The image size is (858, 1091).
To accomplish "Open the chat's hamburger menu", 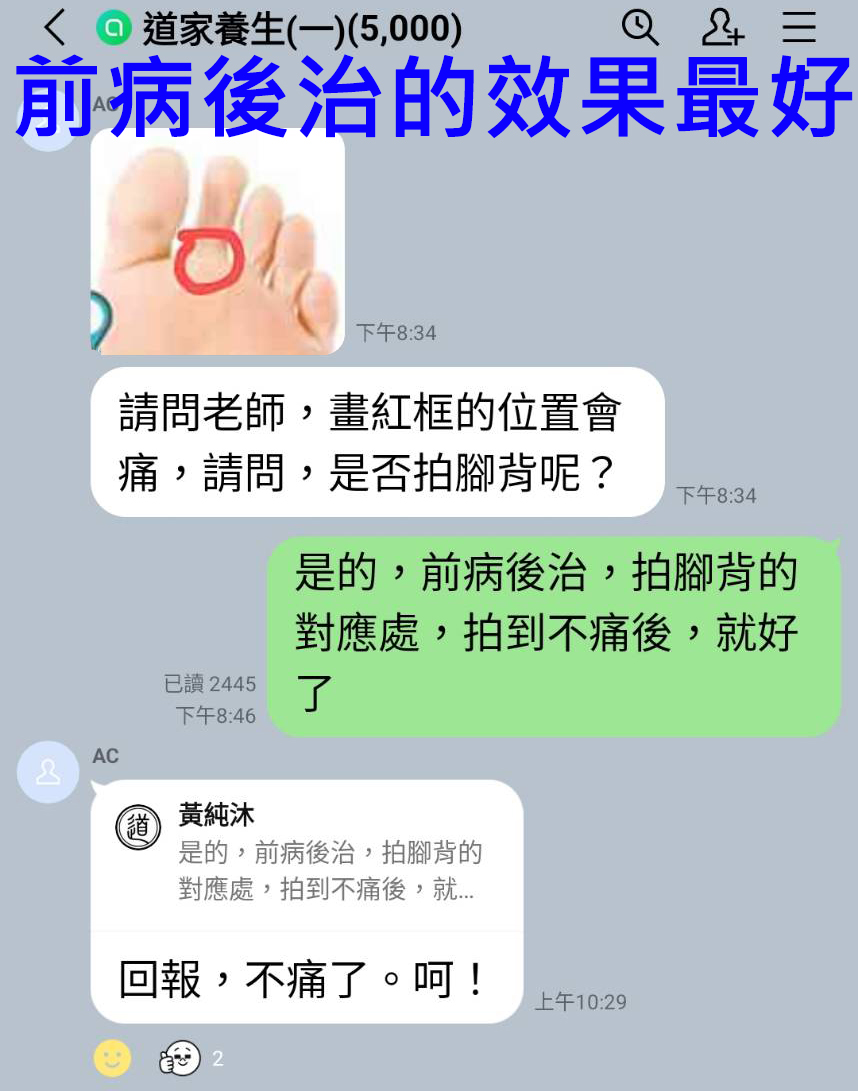I will [x=799, y=28].
